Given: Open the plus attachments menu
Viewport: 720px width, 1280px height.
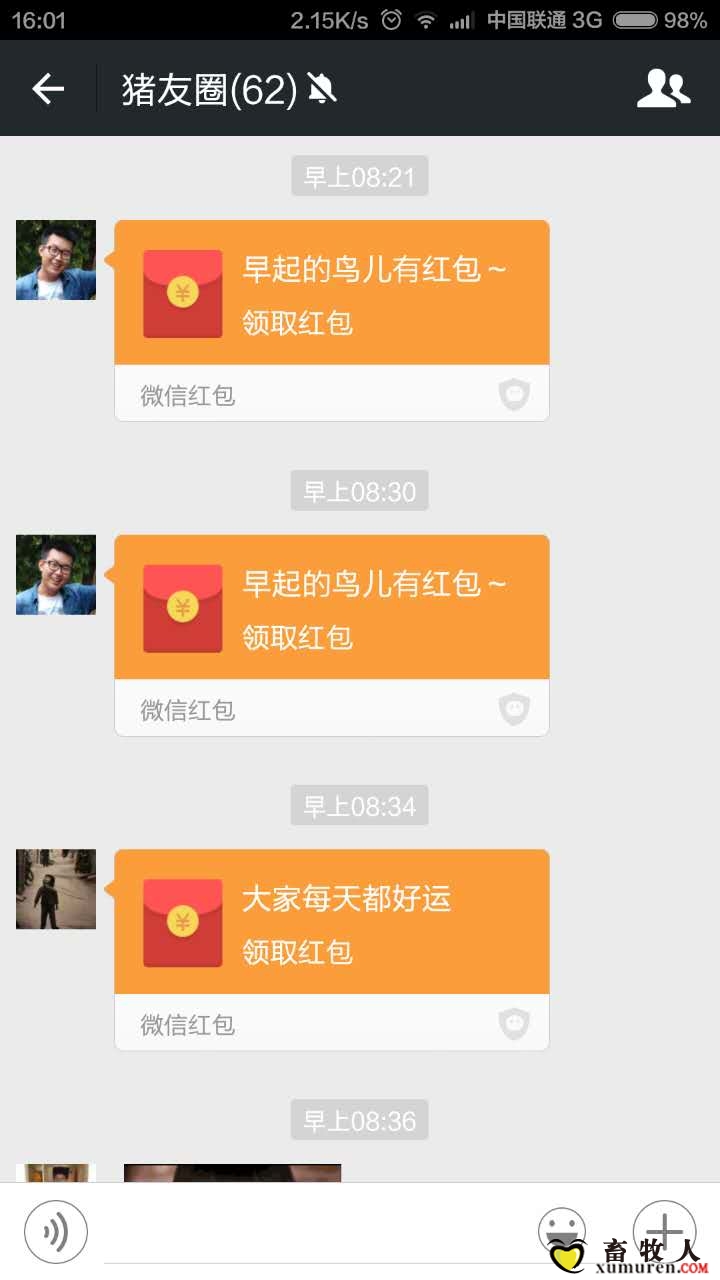Looking at the screenshot, I should [x=664, y=1230].
